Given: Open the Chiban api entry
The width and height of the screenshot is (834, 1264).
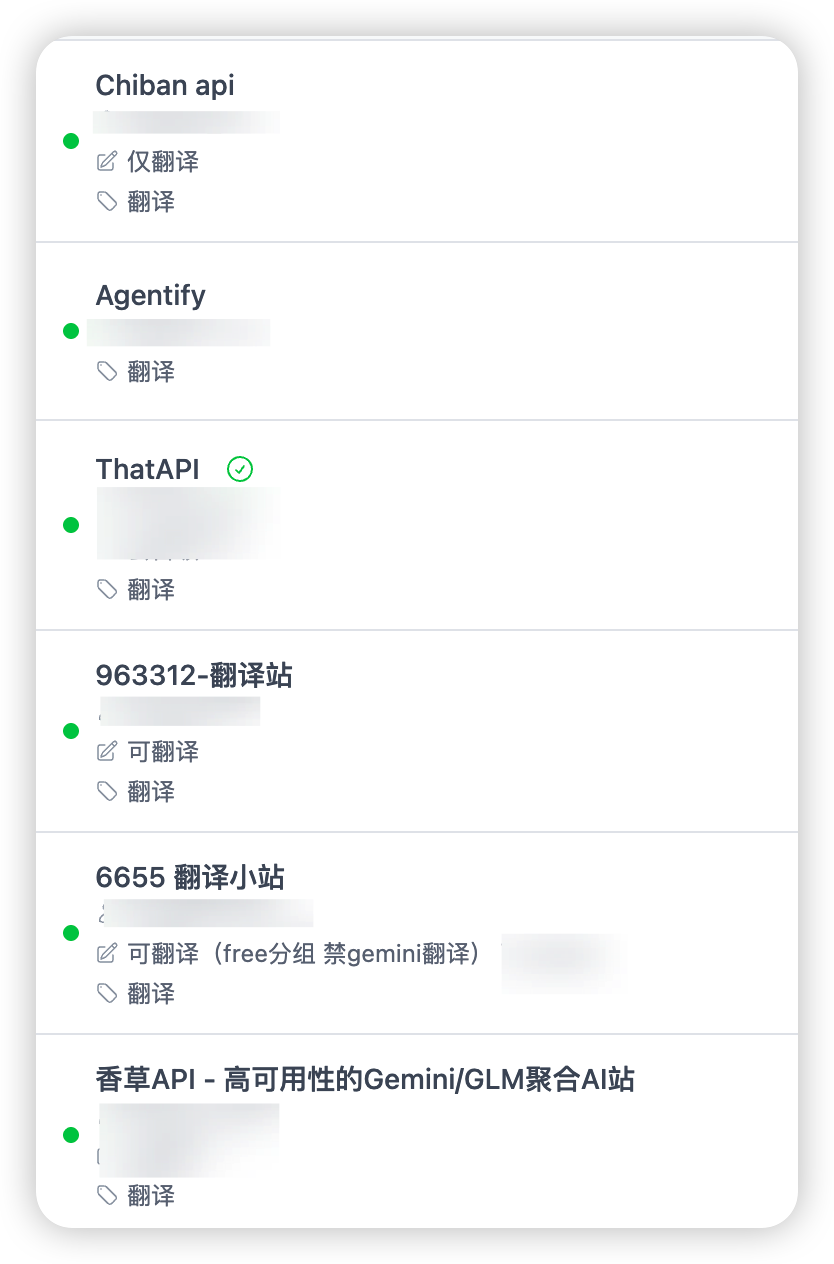Looking at the screenshot, I should pos(416,141).
